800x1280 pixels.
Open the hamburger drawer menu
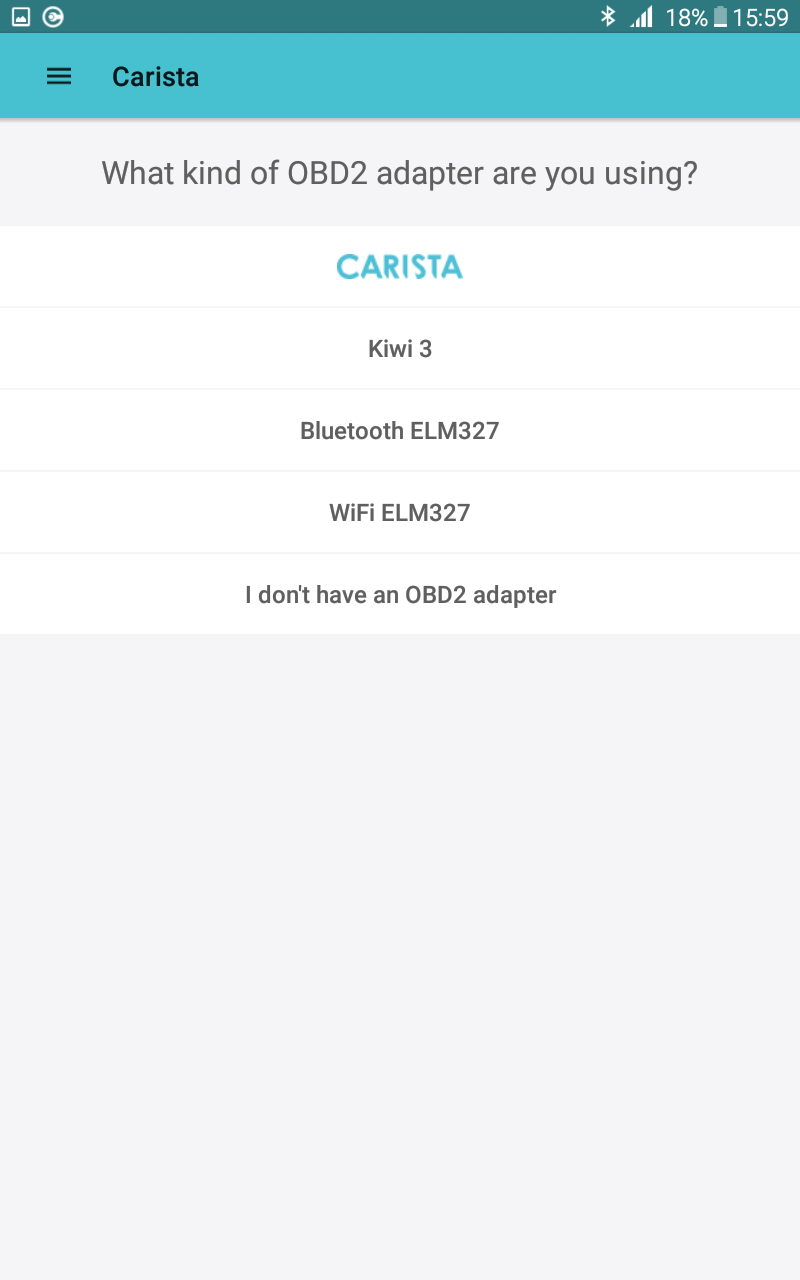[x=59, y=77]
